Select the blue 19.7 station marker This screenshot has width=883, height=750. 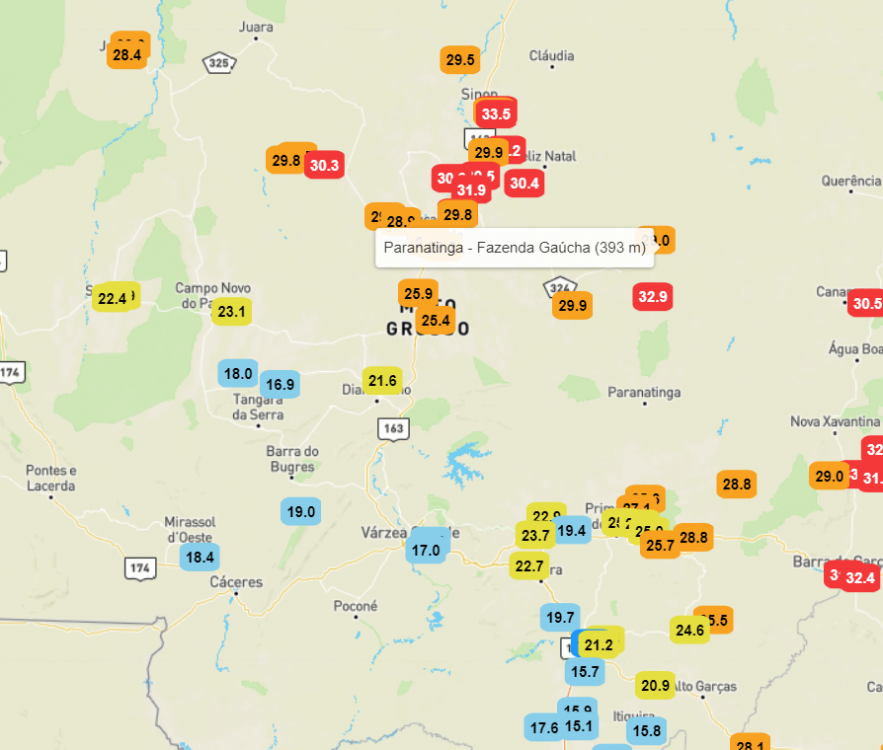point(559,618)
